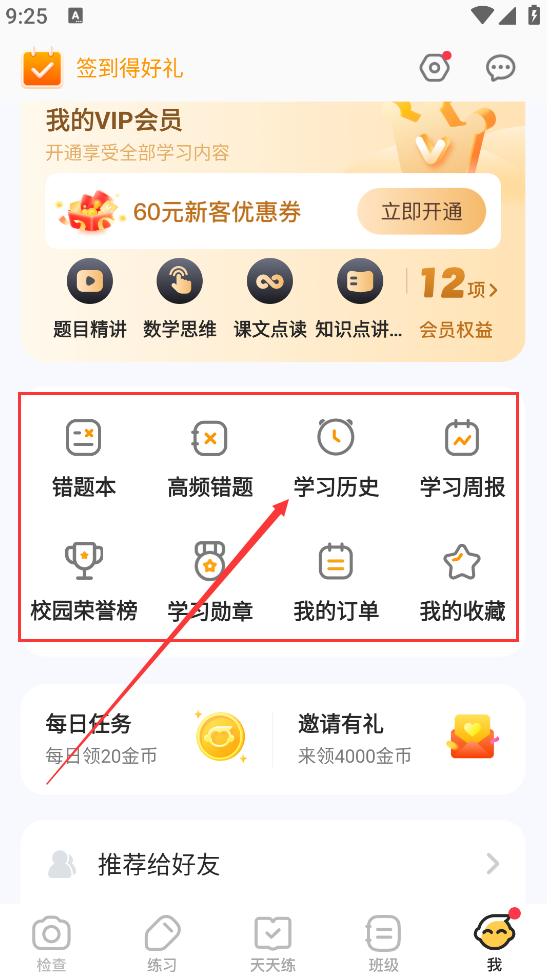Open 题目精讲 feature
547x977 pixels.
pyautogui.click(x=90, y=298)
